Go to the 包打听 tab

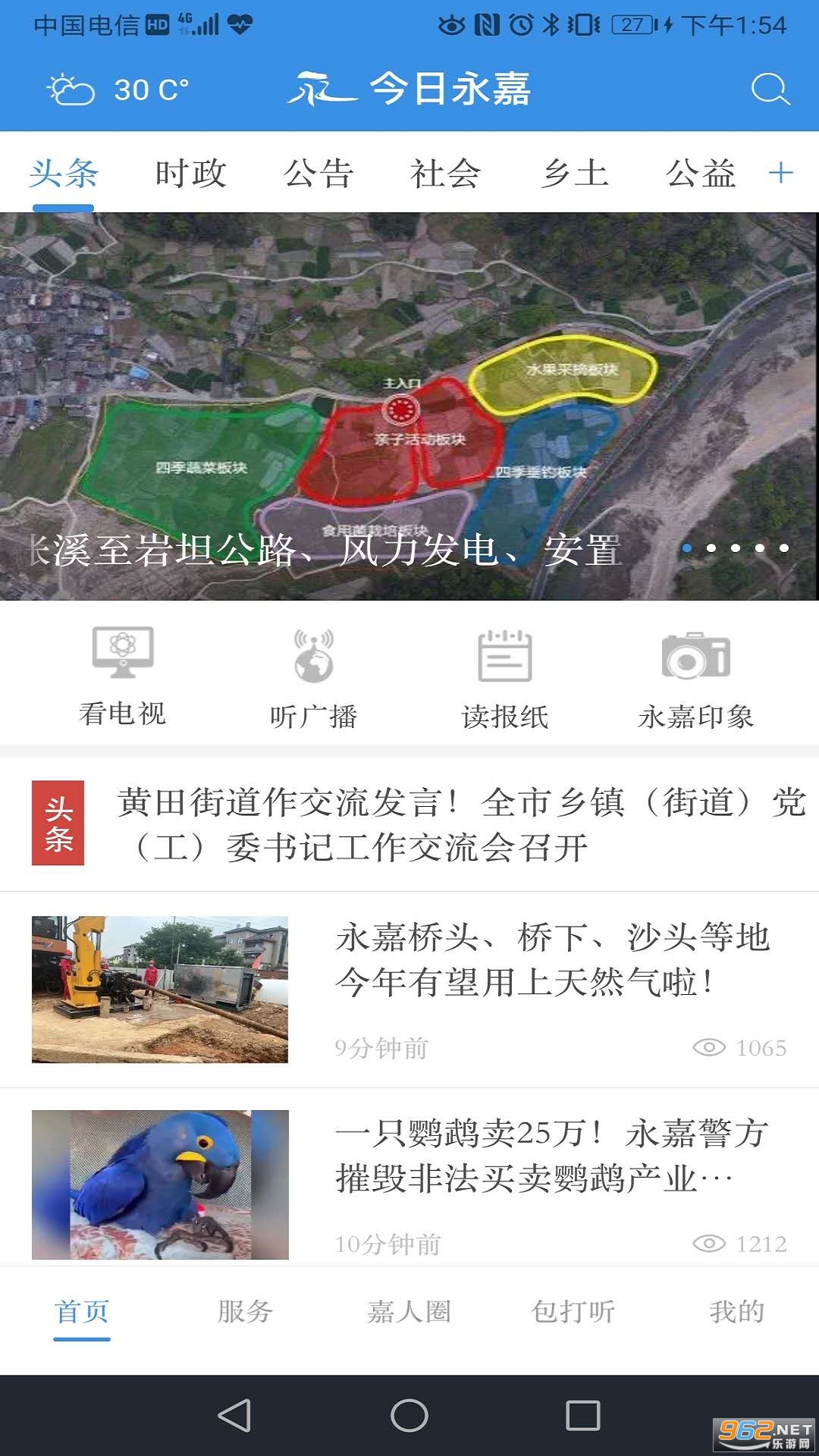coord(573,1311)
